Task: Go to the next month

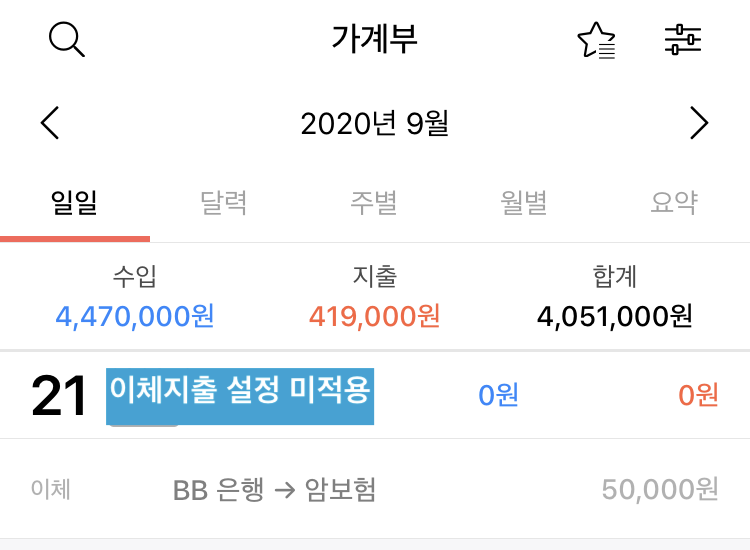Action: (699, 123)
